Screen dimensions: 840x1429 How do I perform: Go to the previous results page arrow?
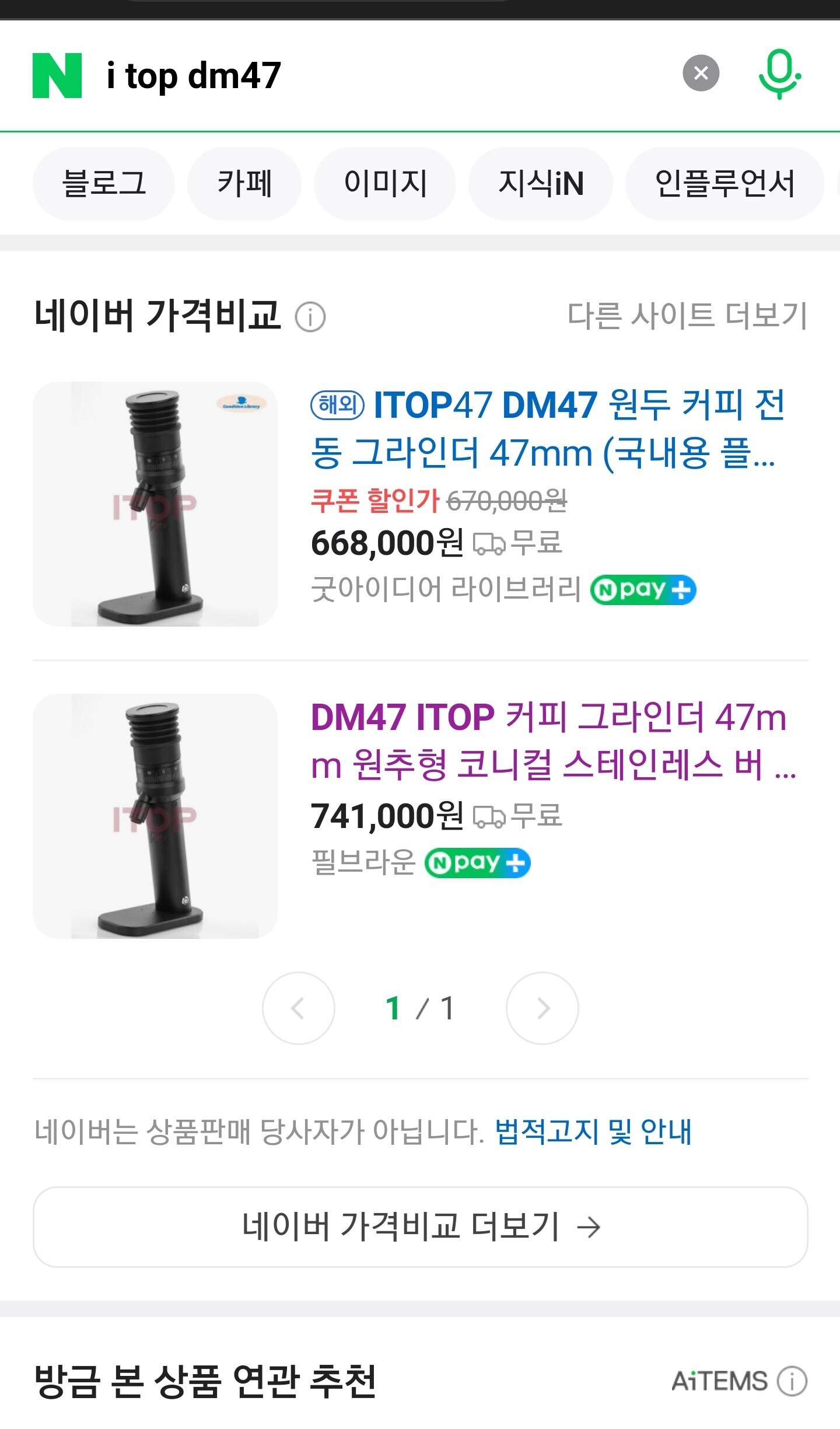point(299,1008)
